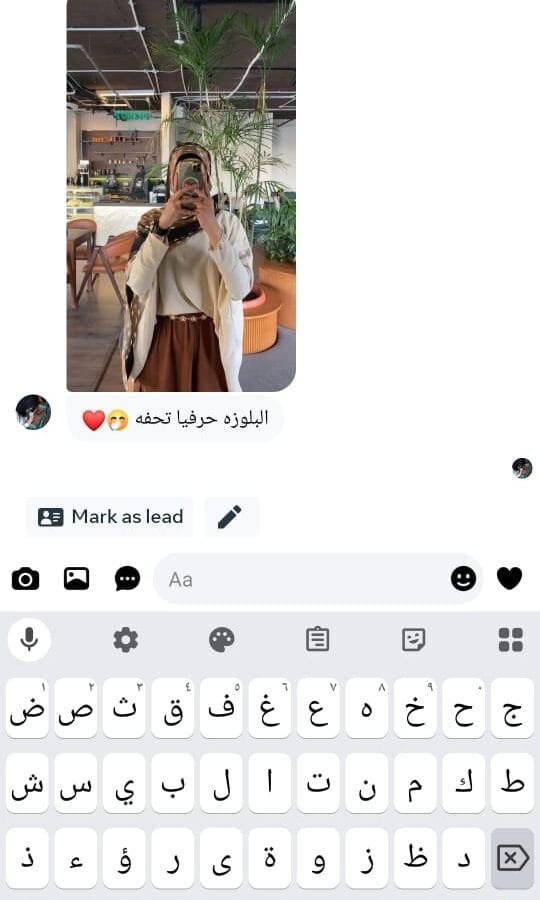
Task: Open the keyboard settings gear
Action: coord(126,639)
